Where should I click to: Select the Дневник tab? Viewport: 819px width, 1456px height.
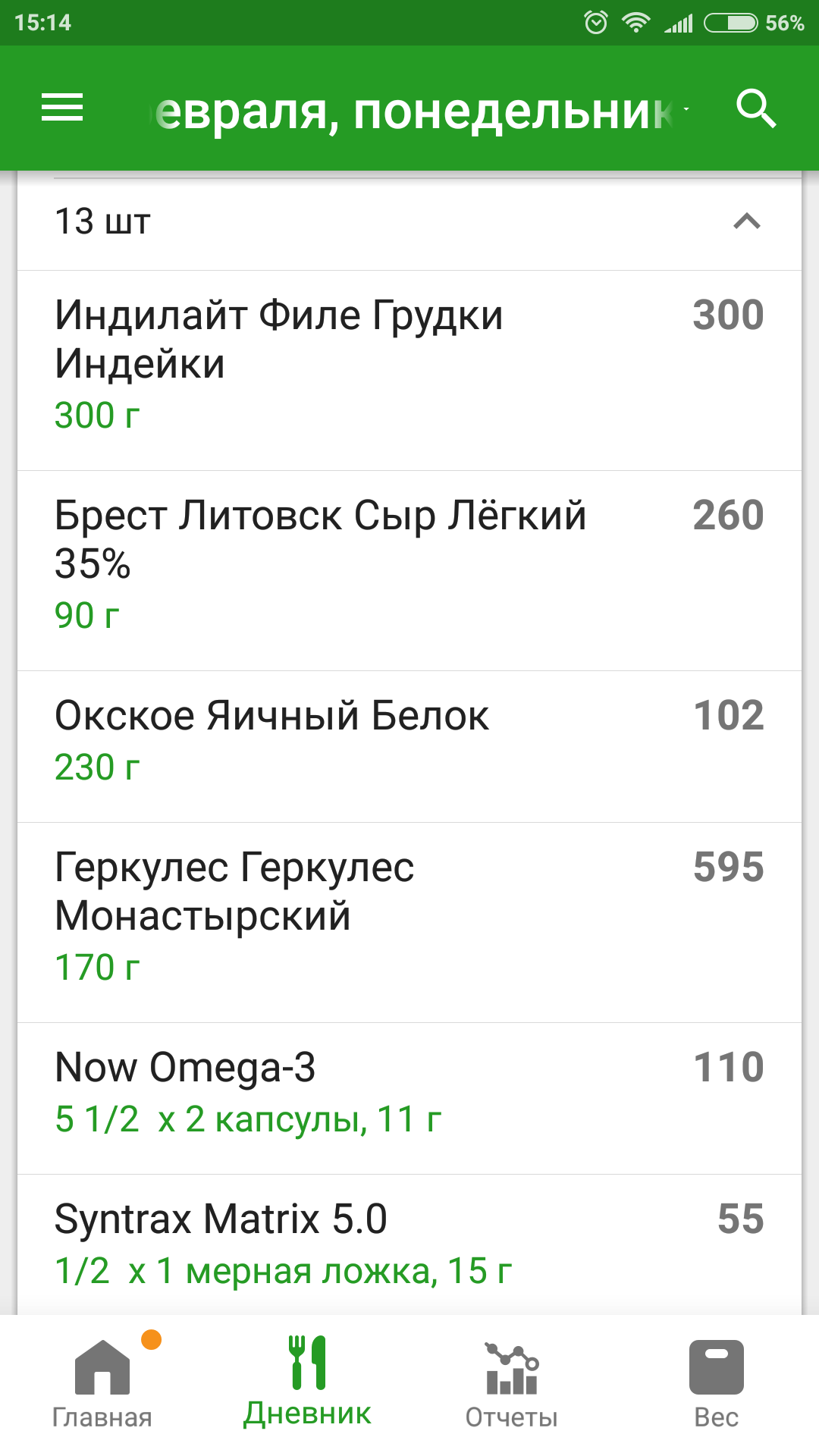[307, 1385]
